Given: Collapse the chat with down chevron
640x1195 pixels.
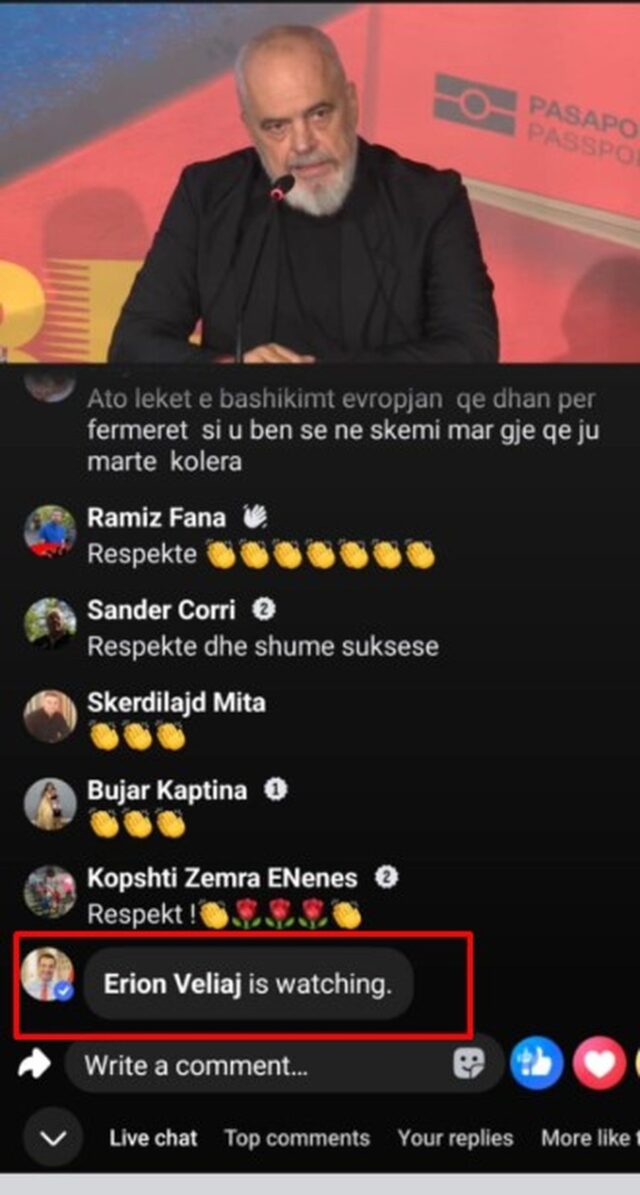Looking at the screenshot, I should [x=52, y=1138].
